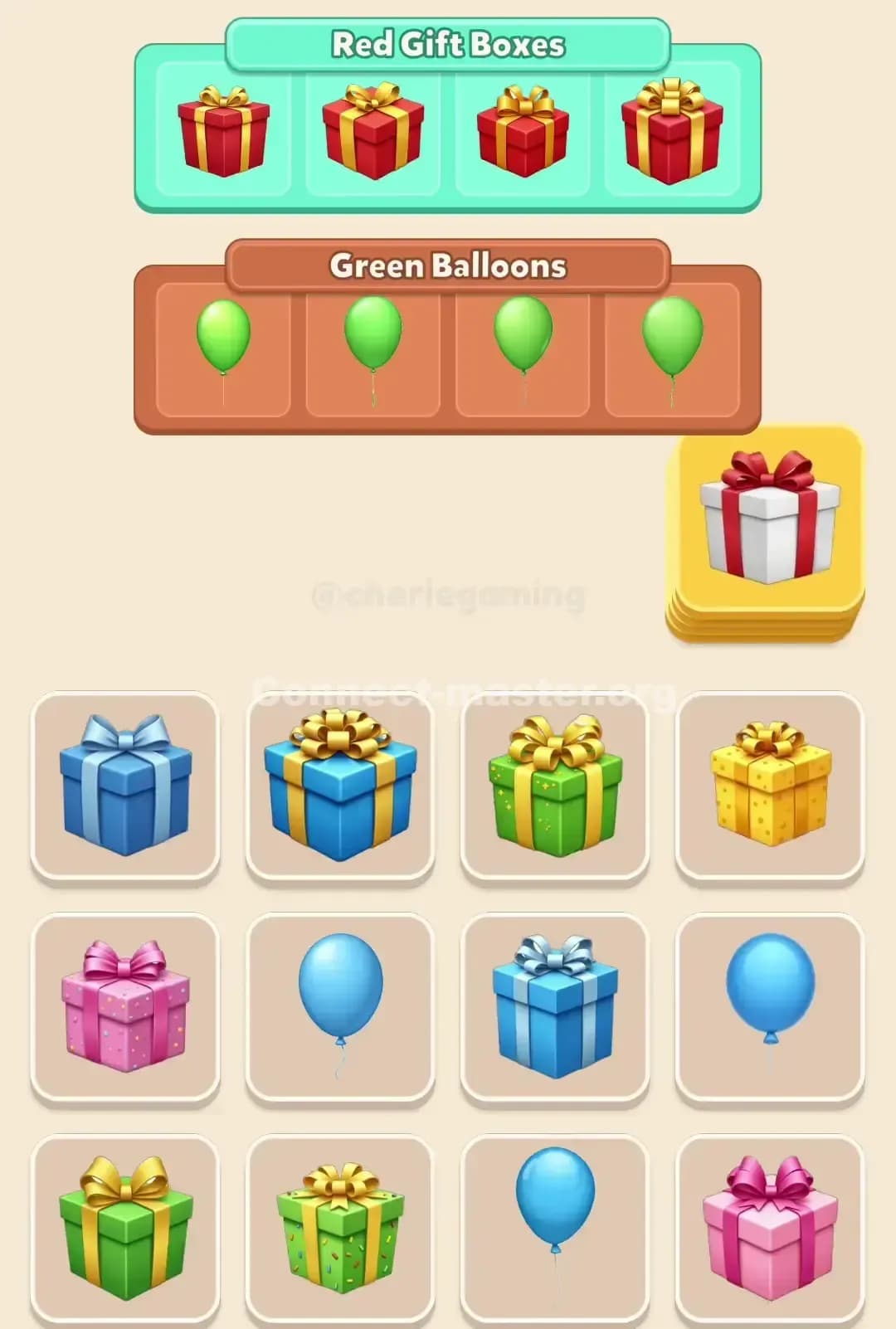This screenshot has height=1329, width=896.
Task: Tap the green gift with sprinkles pattern
Action: [338, 1219]
